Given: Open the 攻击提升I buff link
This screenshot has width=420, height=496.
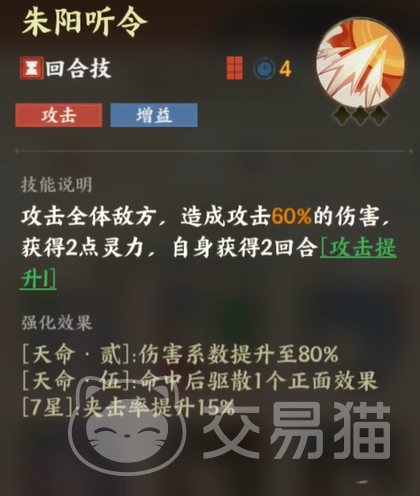Looking at the screenshot, I should 358,248.
